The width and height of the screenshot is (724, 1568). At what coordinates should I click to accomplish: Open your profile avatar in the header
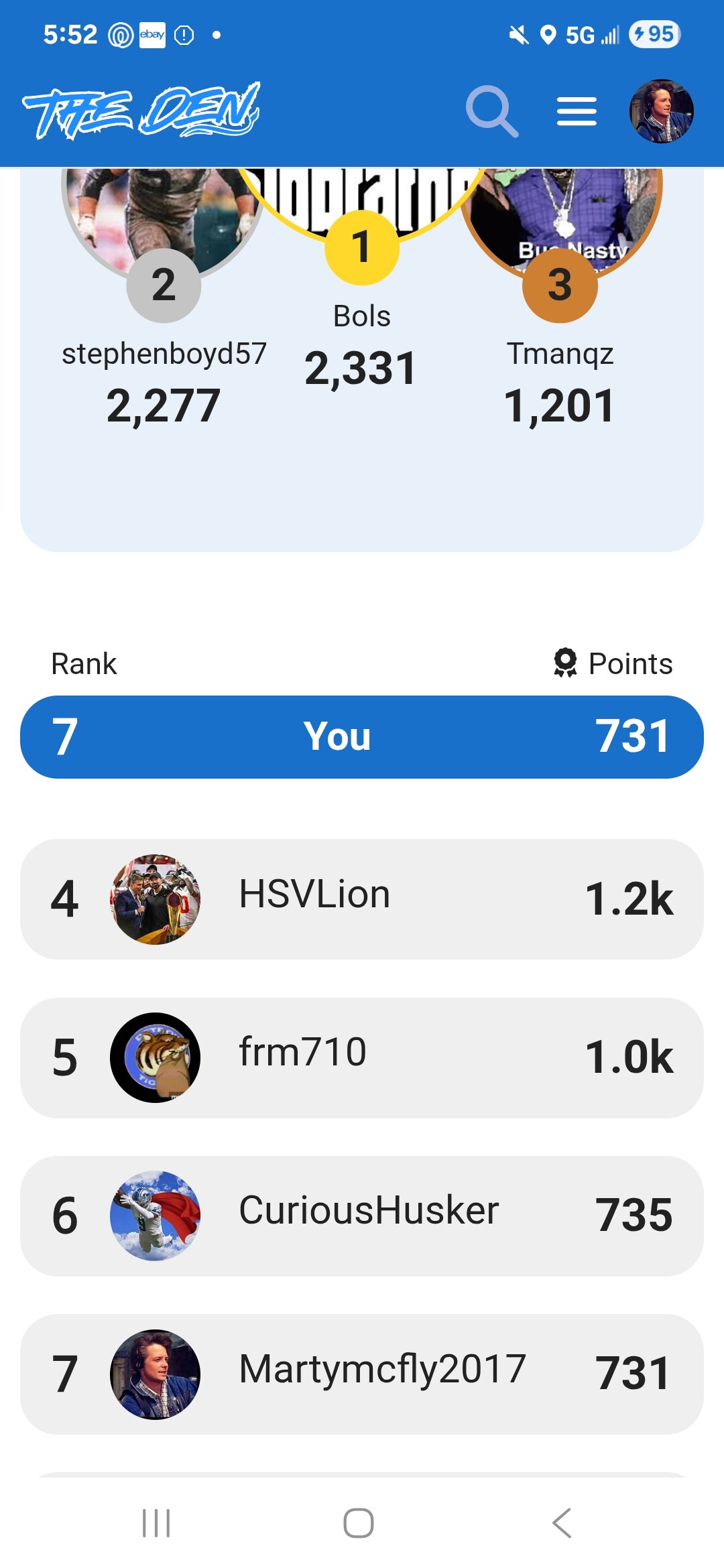[x=661, y=111]
